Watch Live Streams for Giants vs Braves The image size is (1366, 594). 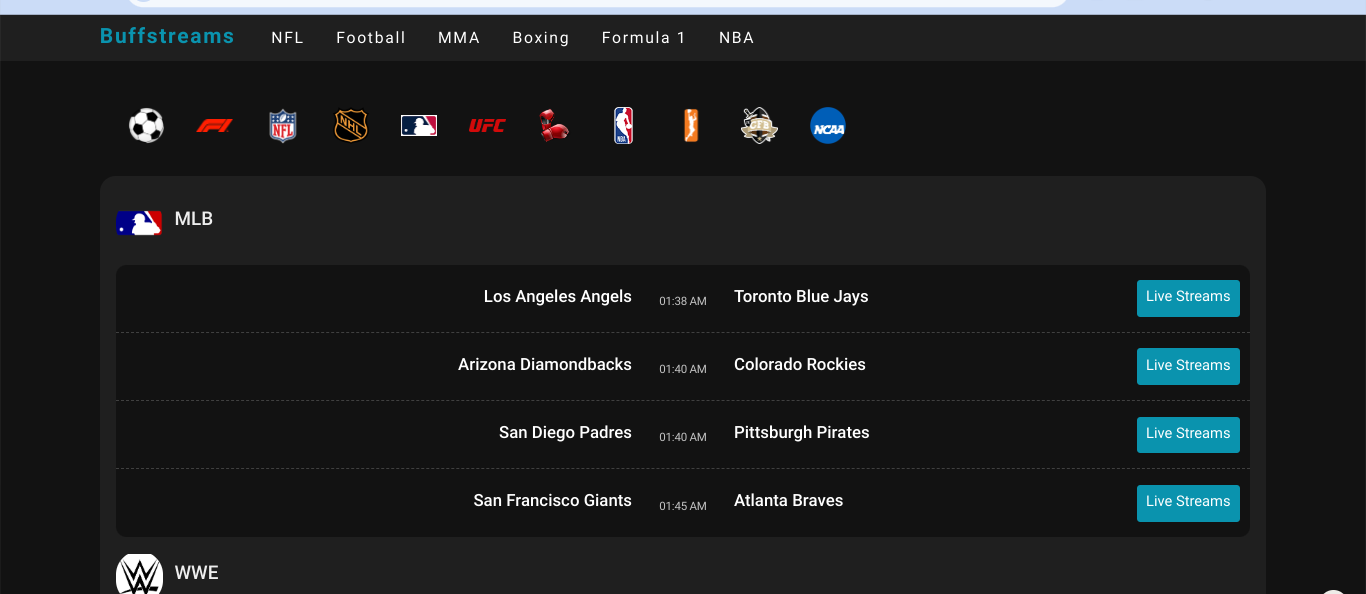1188,503
